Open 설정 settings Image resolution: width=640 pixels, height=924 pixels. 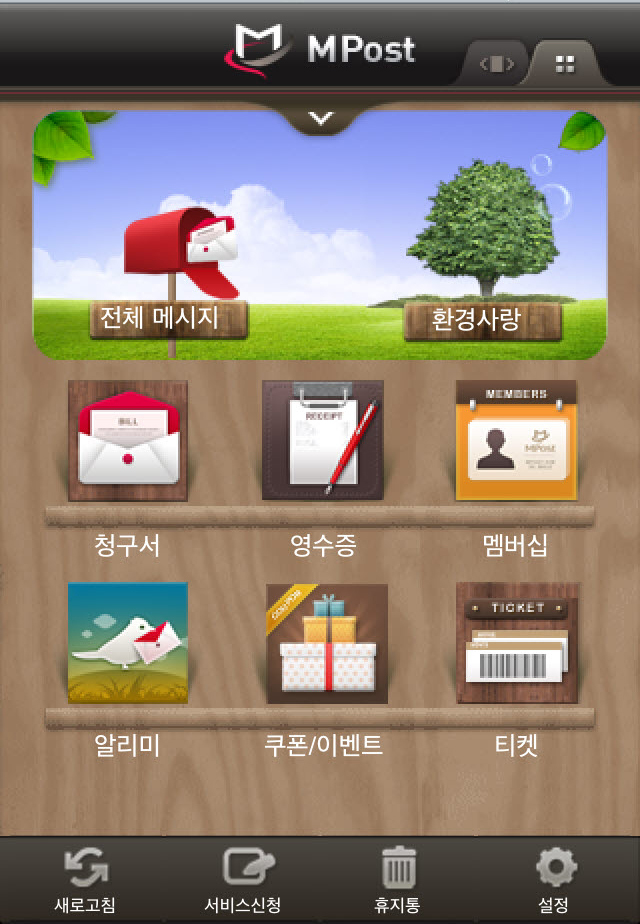pos(553,880)
